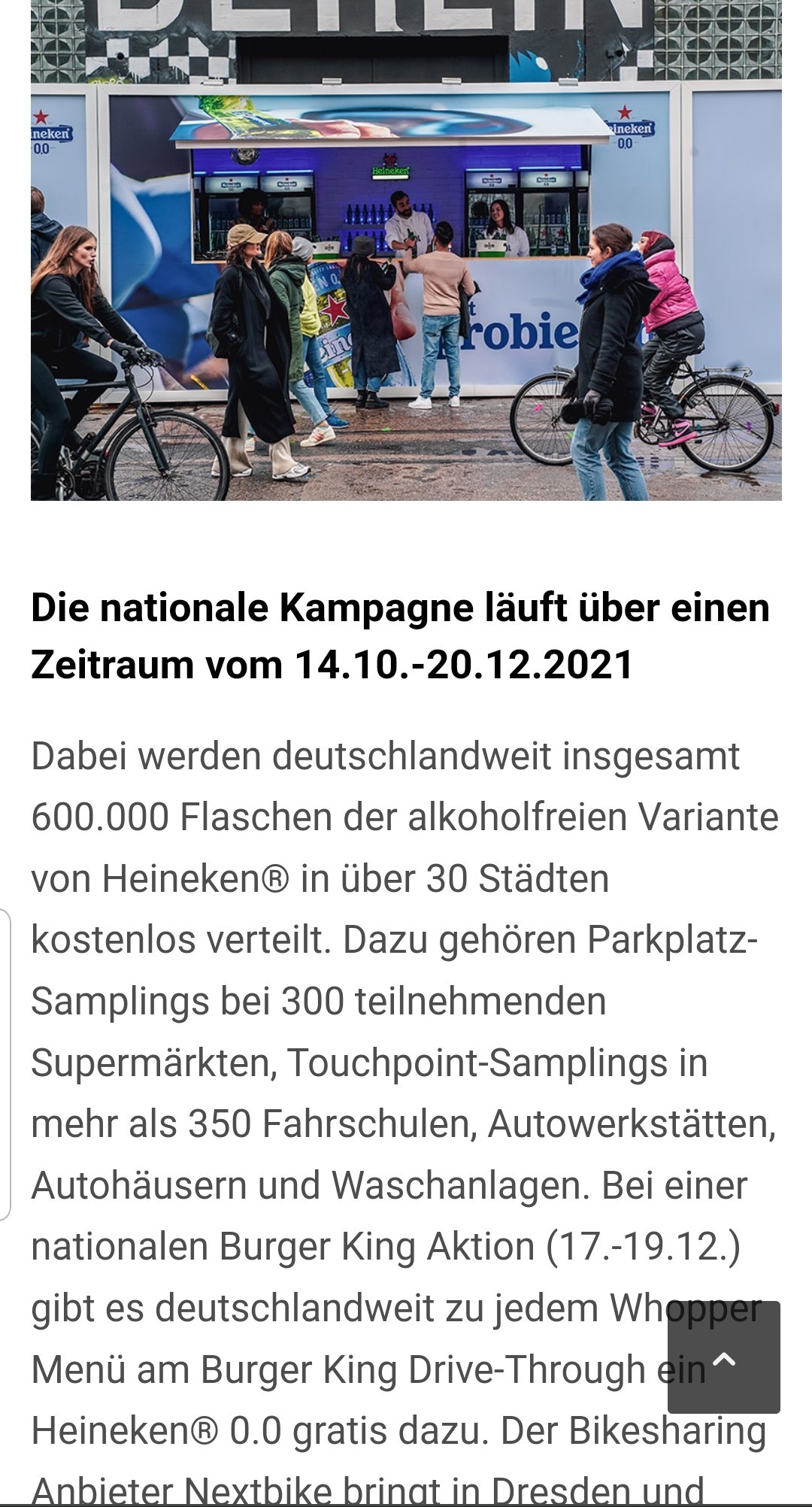
Task: Pull out the left edge panel handle
Action: (x=5, y=1064)
